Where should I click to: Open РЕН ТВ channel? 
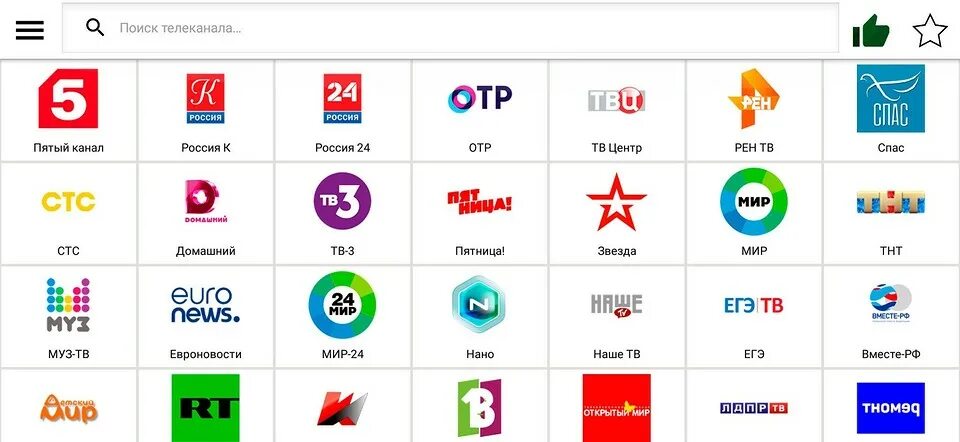753,108
